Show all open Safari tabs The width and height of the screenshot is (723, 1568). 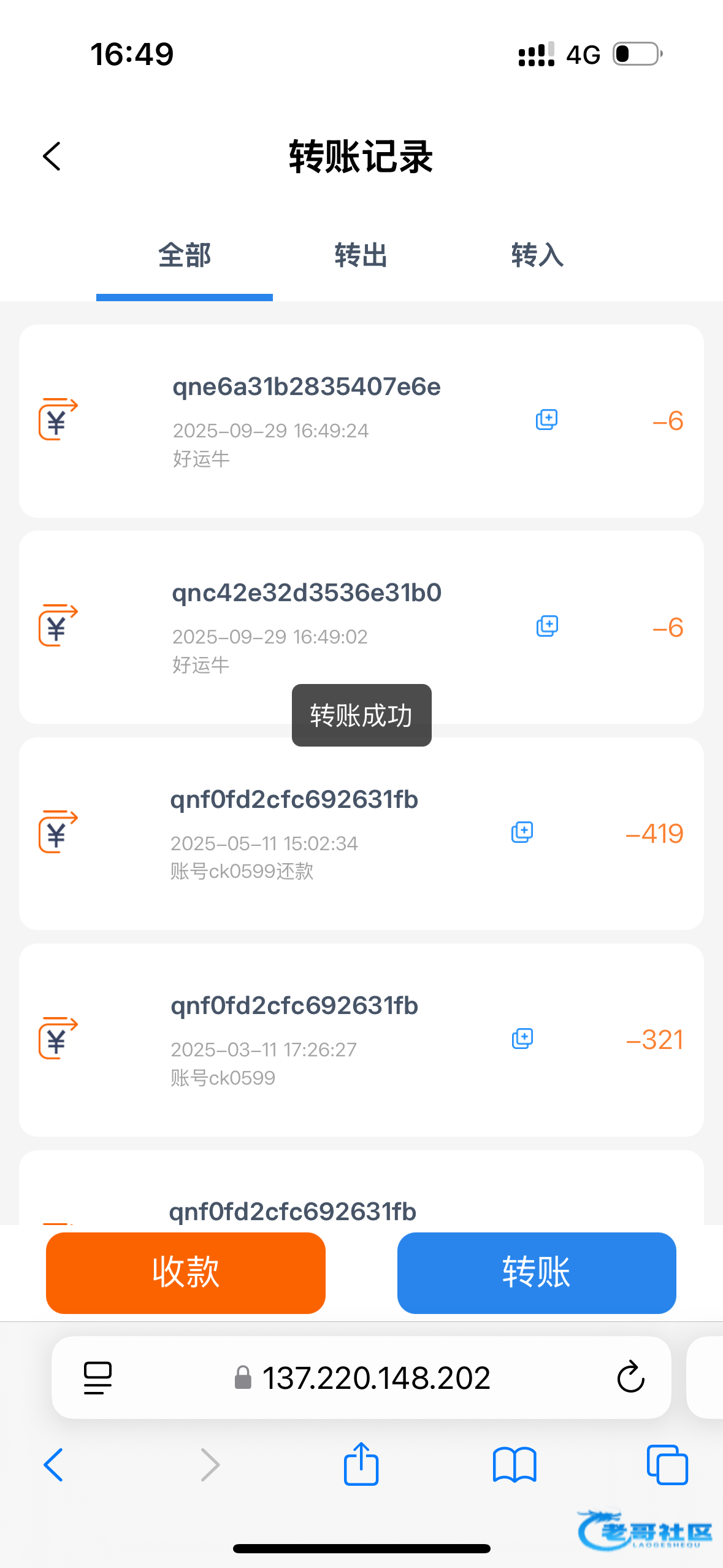667,1465
